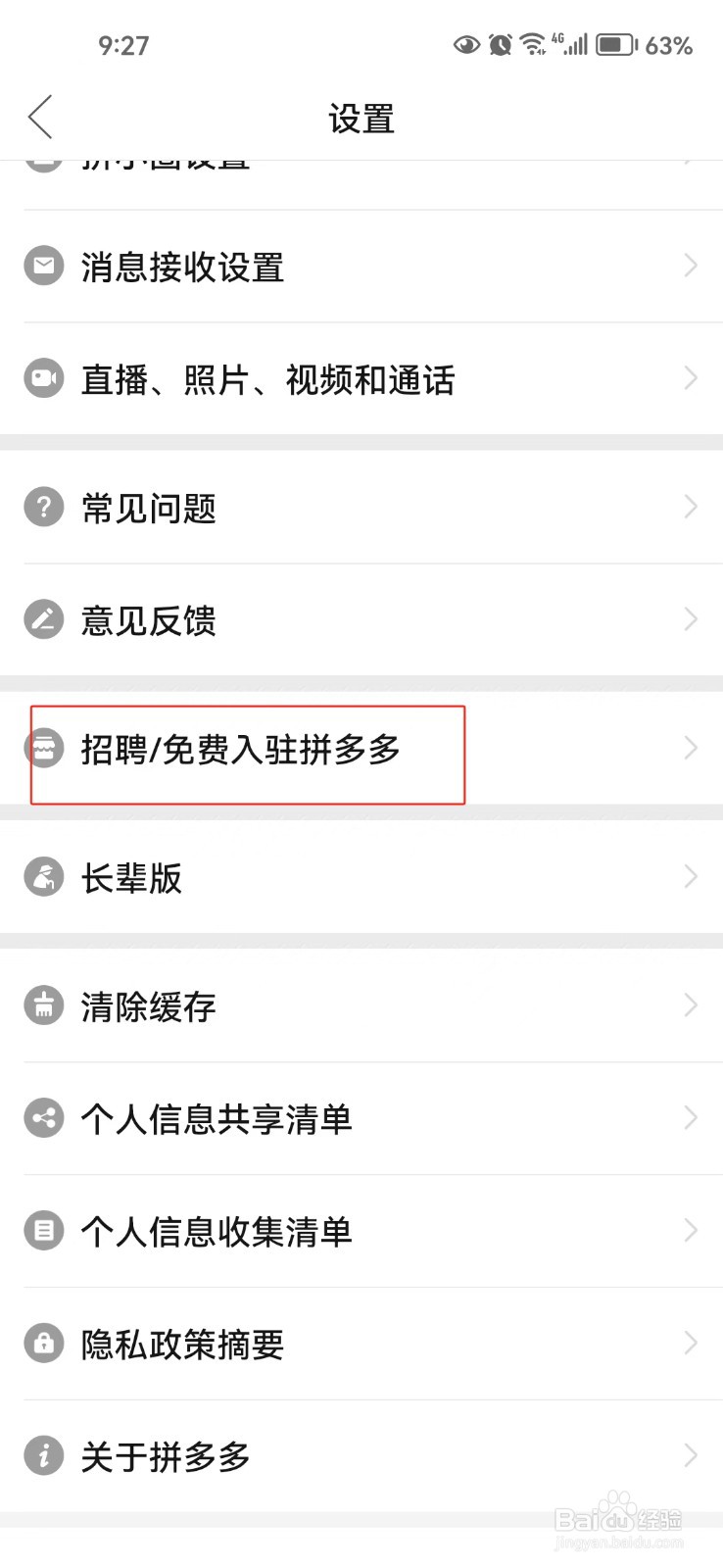Select the camera icon beside 直播、照片、视频和通话
This screenshot has width=723, height=1568.
pyautogui.click(x=43, y=378)
